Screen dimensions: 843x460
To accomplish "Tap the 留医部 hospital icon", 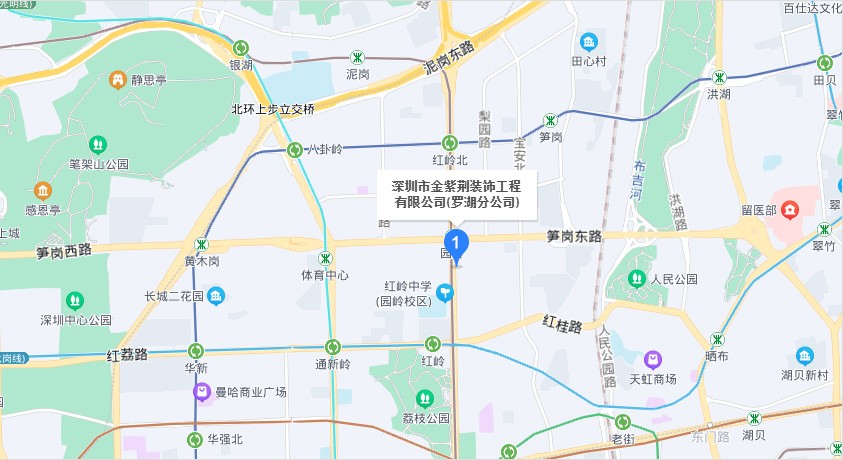I will coord(790,210).
